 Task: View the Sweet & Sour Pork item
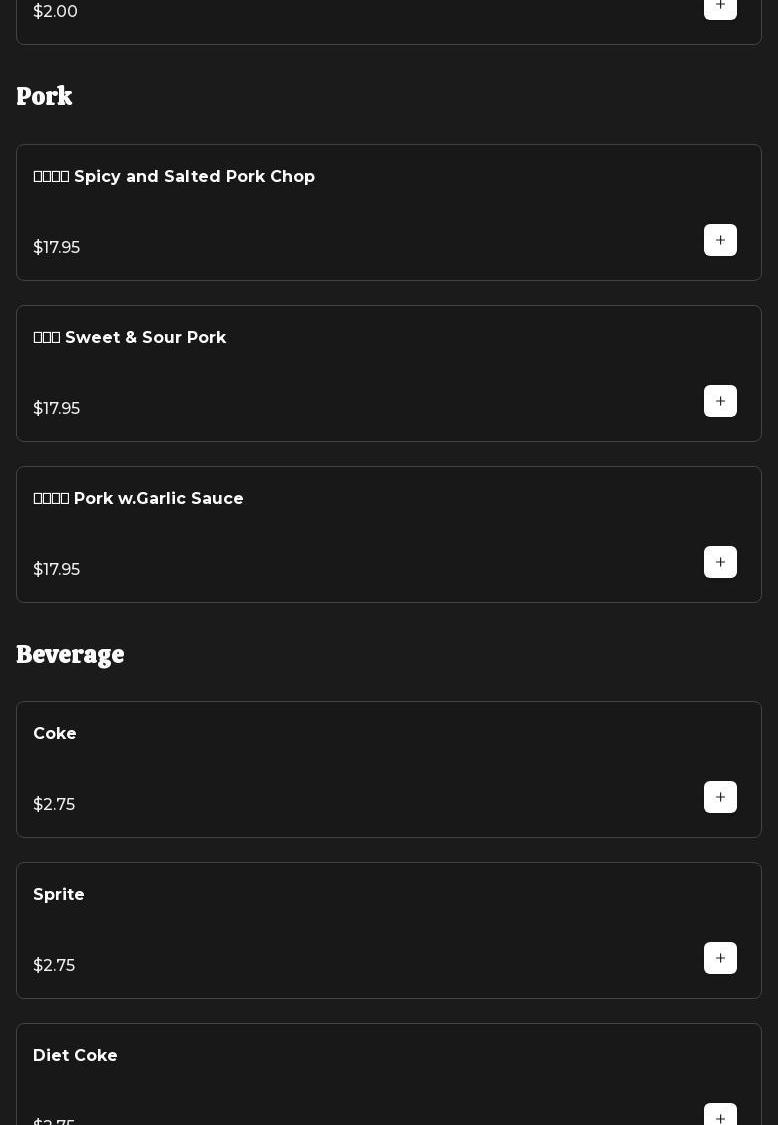145,338
